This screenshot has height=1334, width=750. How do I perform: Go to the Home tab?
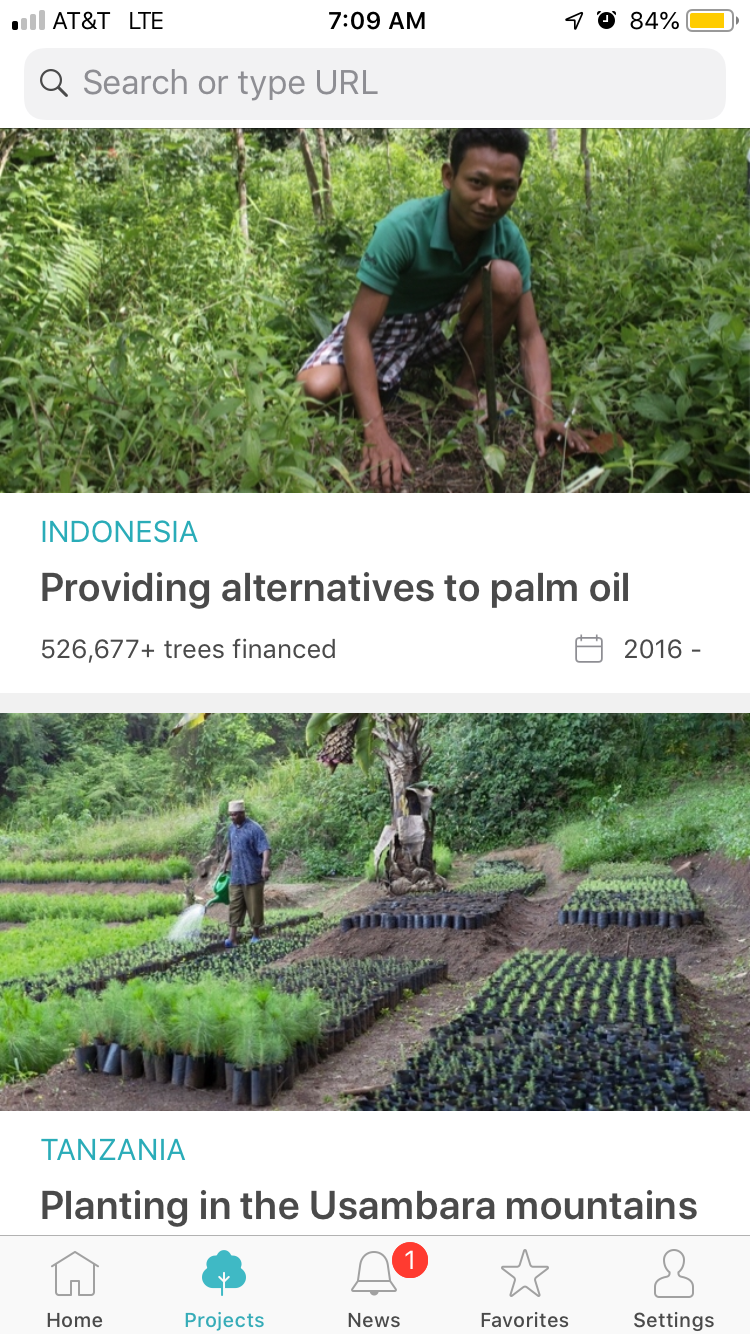(x=75, y=1288)
